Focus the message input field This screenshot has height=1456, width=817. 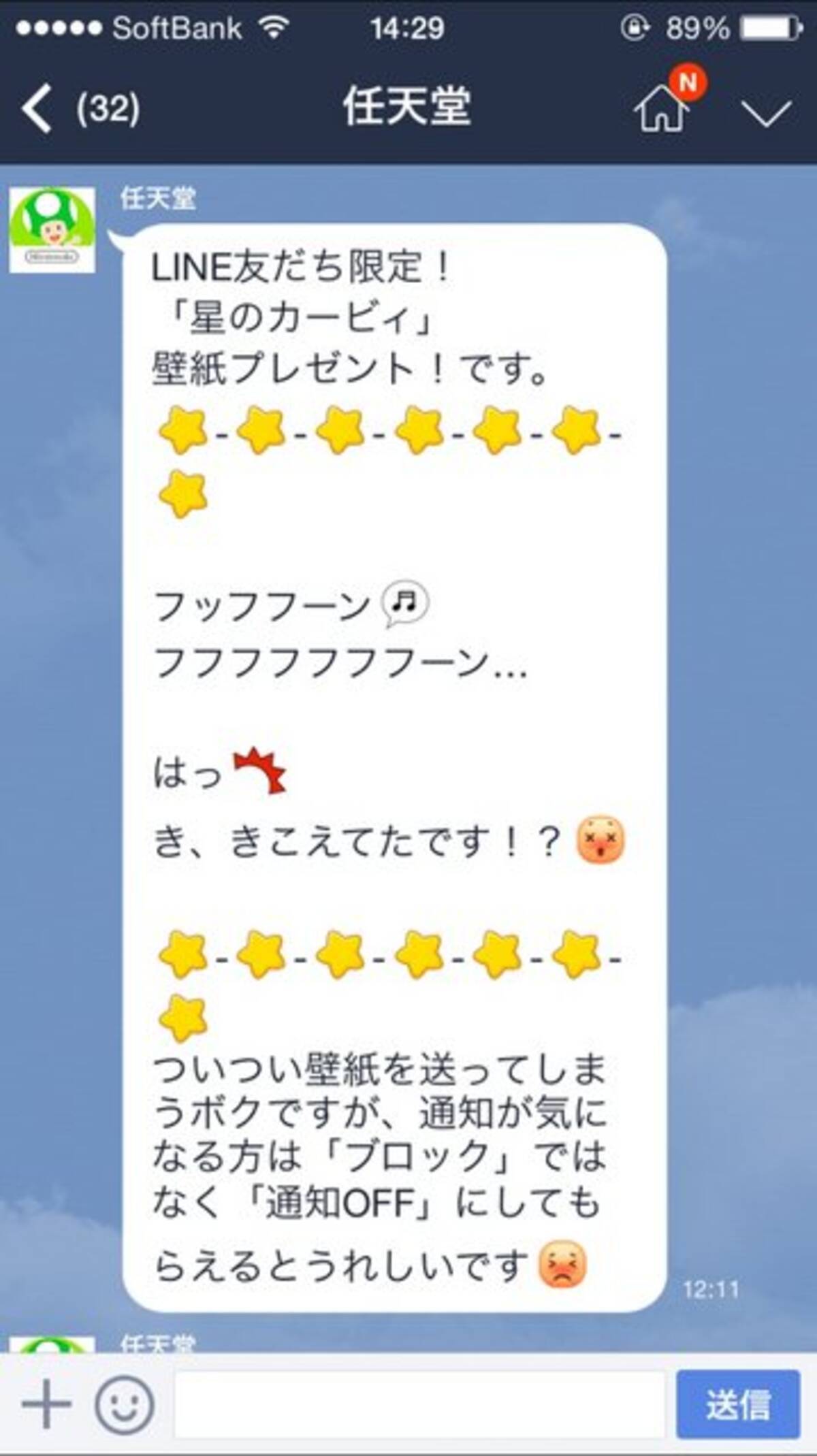[x=419, y=1404]
